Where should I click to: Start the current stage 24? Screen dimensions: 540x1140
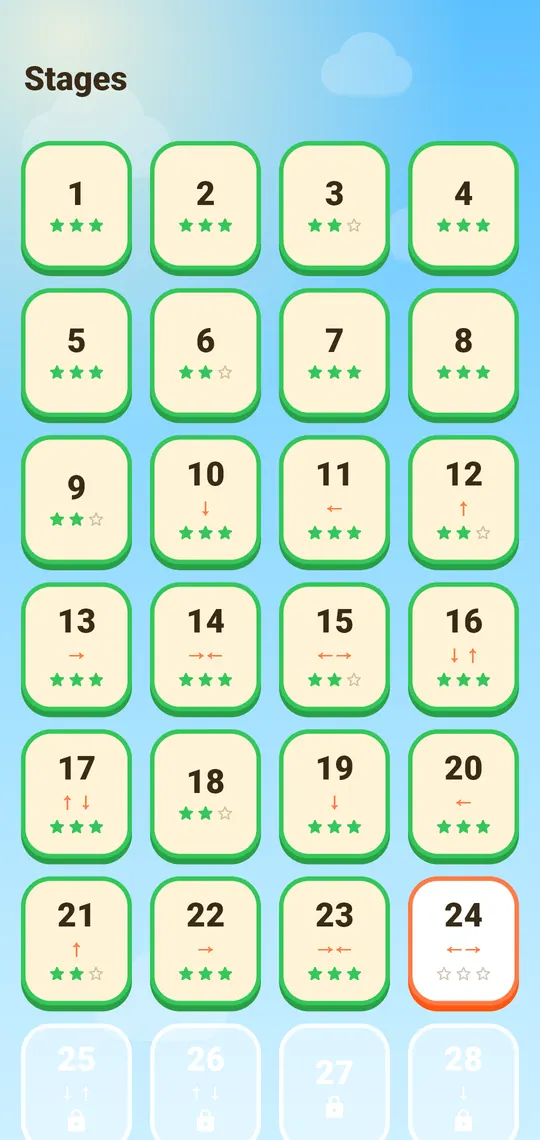[464, 943]
